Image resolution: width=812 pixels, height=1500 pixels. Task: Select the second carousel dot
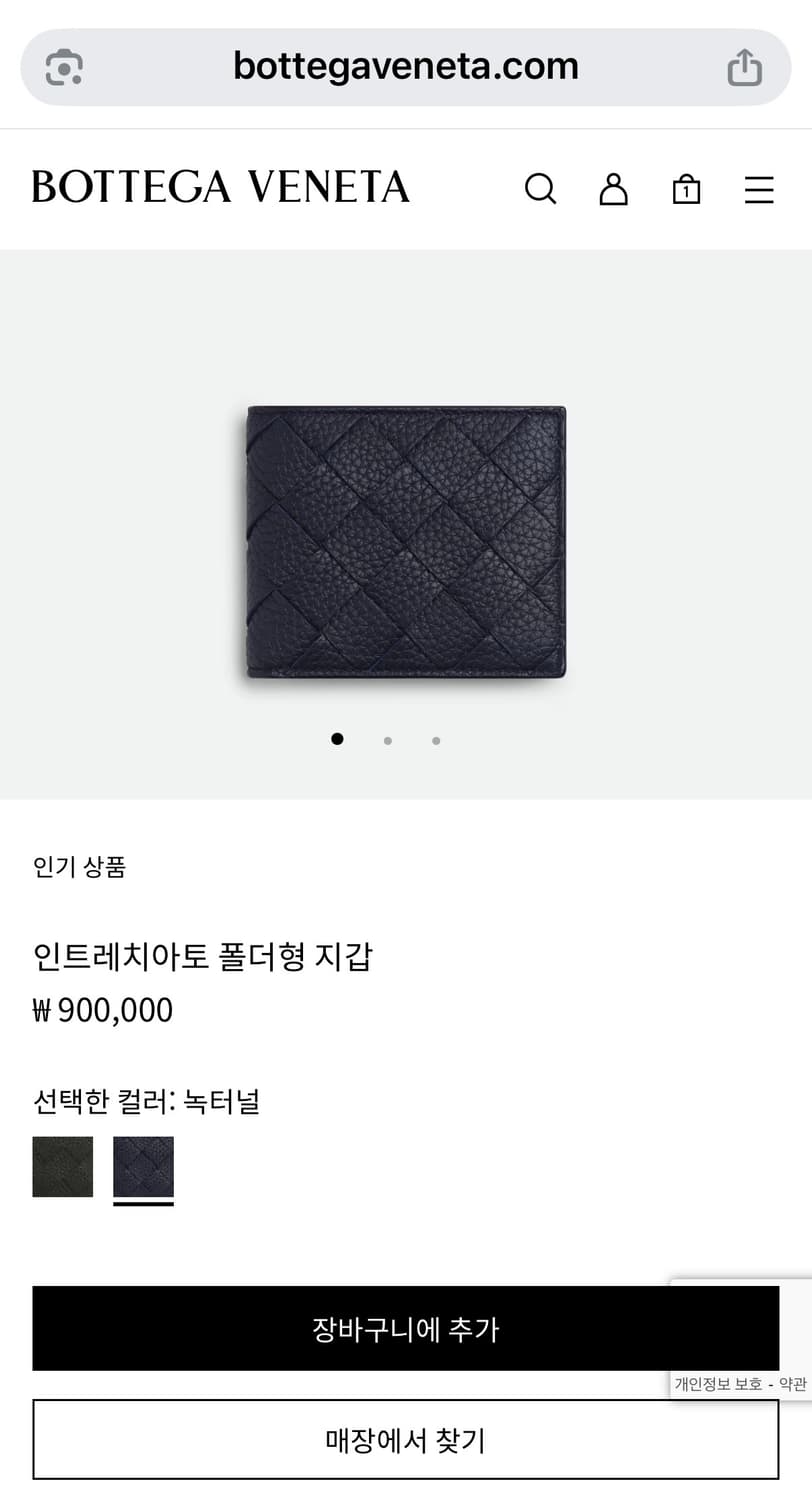point(387,740)
